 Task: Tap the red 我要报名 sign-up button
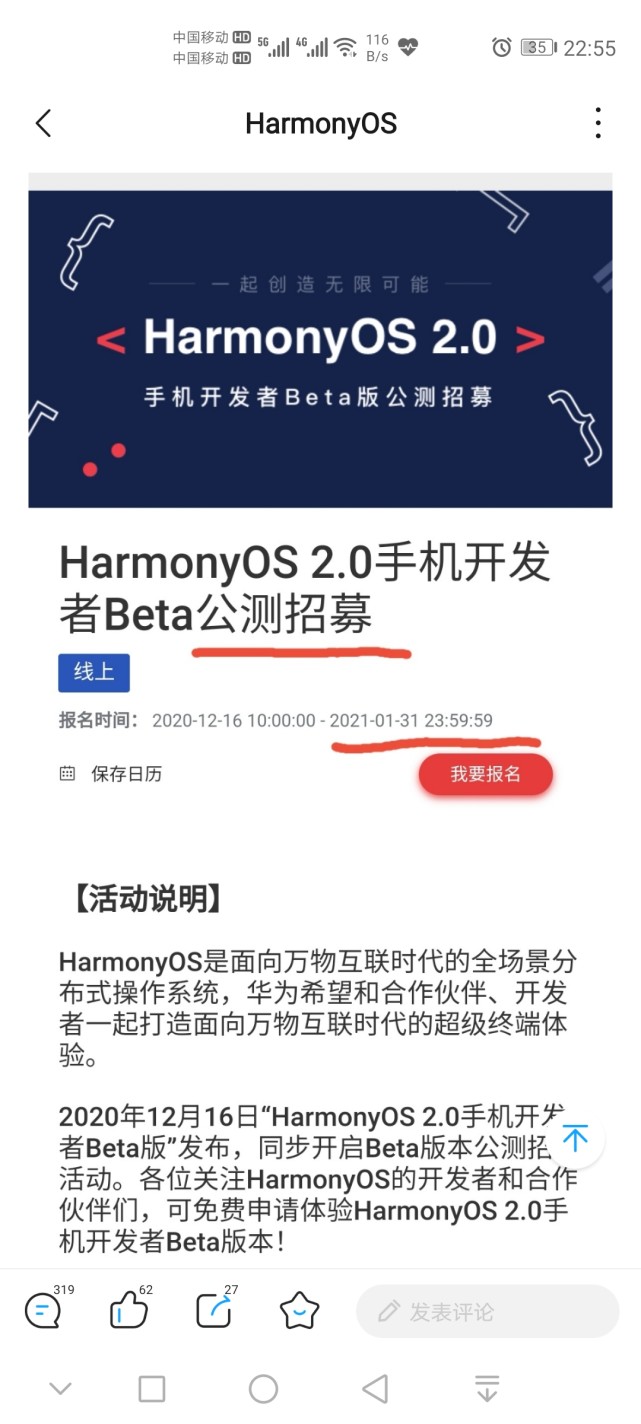point(485,774)
